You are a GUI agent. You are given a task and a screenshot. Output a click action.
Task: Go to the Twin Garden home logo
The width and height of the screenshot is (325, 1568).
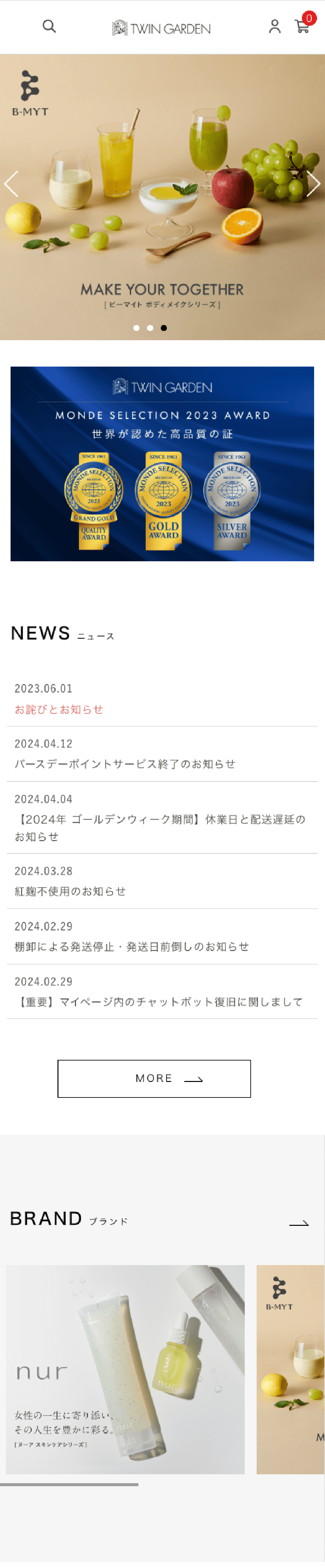(162, 28)
